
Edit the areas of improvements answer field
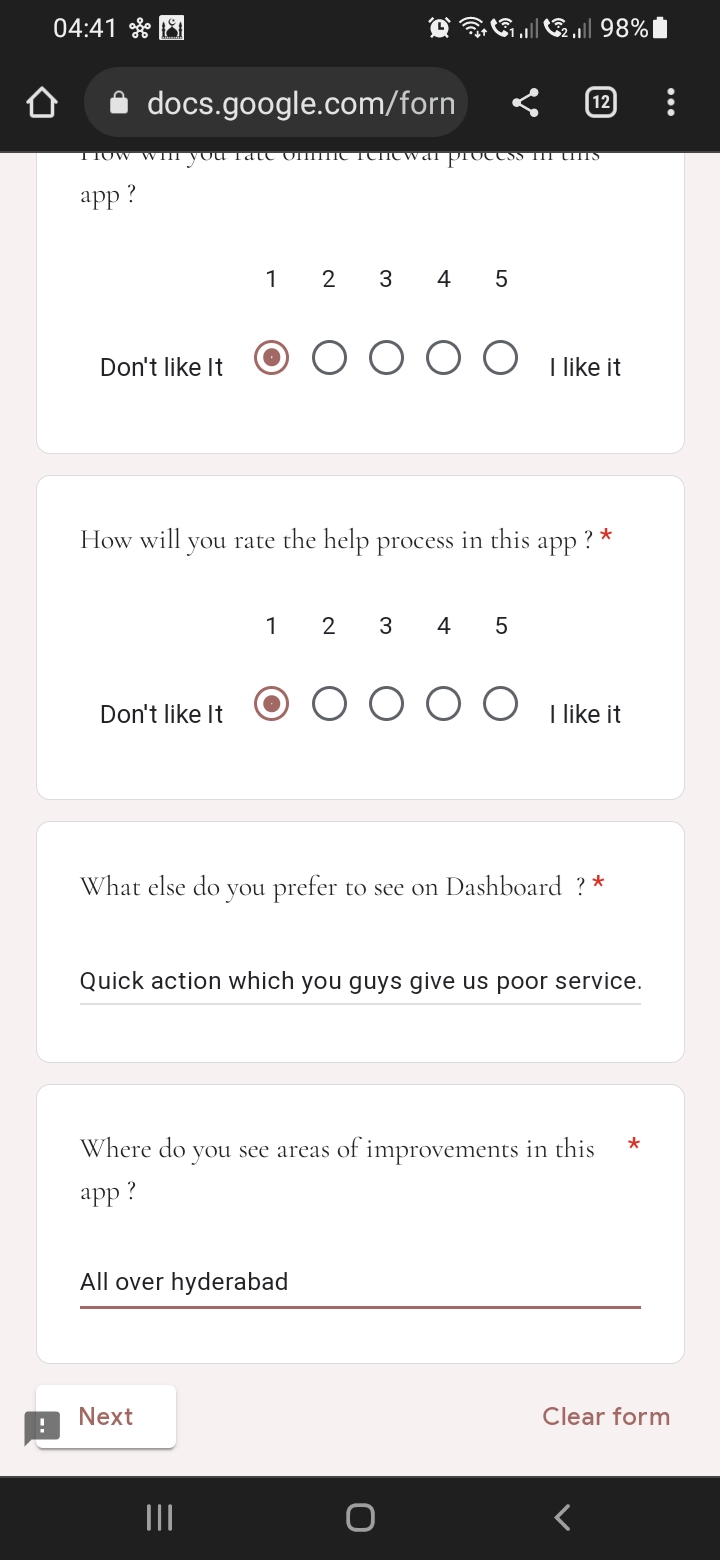[x=360, y=1282]
